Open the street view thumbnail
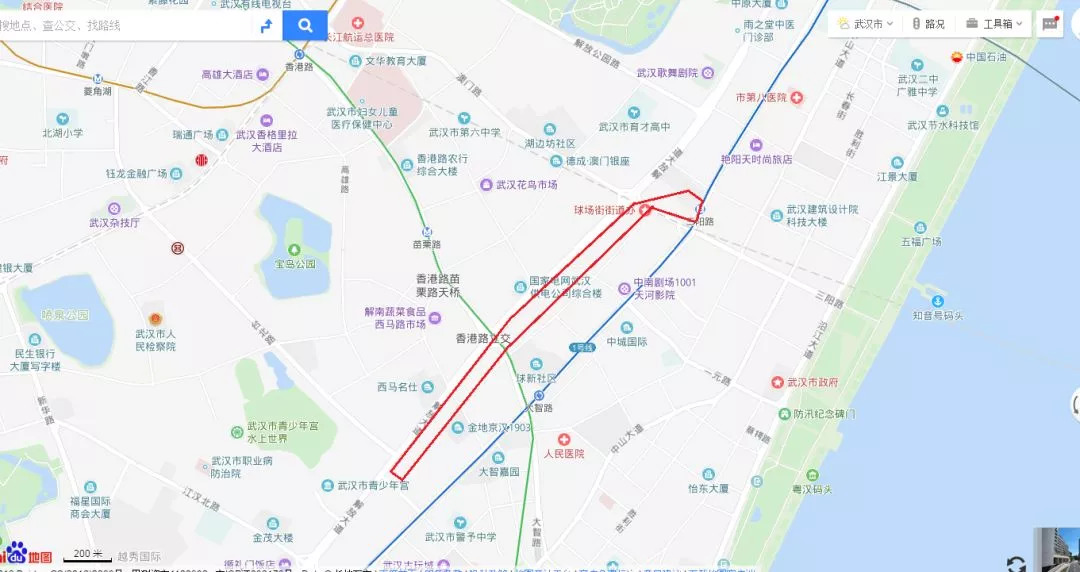Image resolution: width=1080 pixels, height=572 pixels. click(x=1056, y=550)
